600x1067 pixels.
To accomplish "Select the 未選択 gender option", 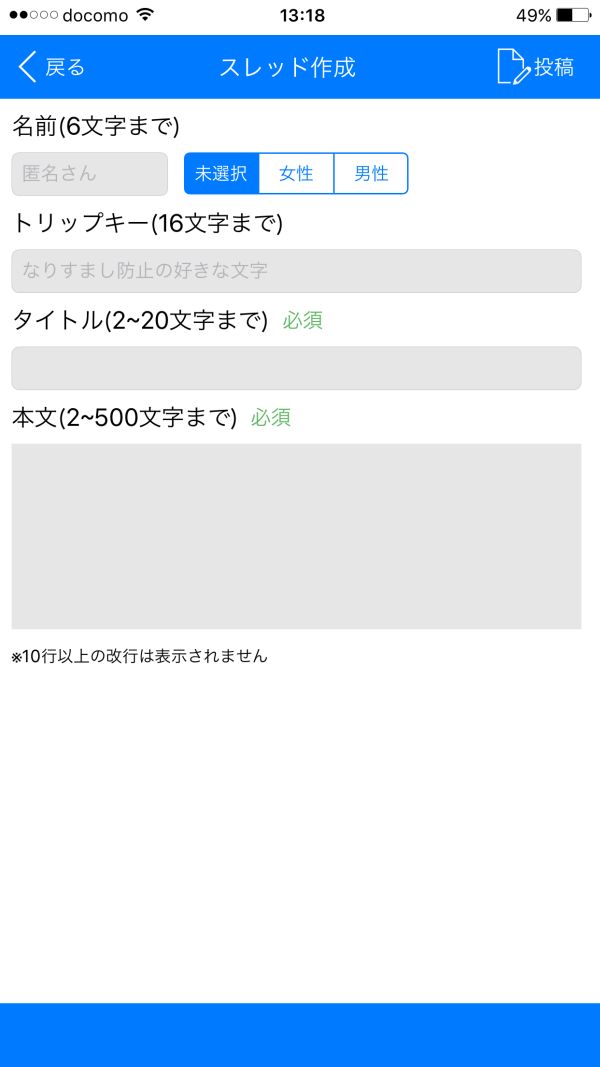I will [221, 174].
